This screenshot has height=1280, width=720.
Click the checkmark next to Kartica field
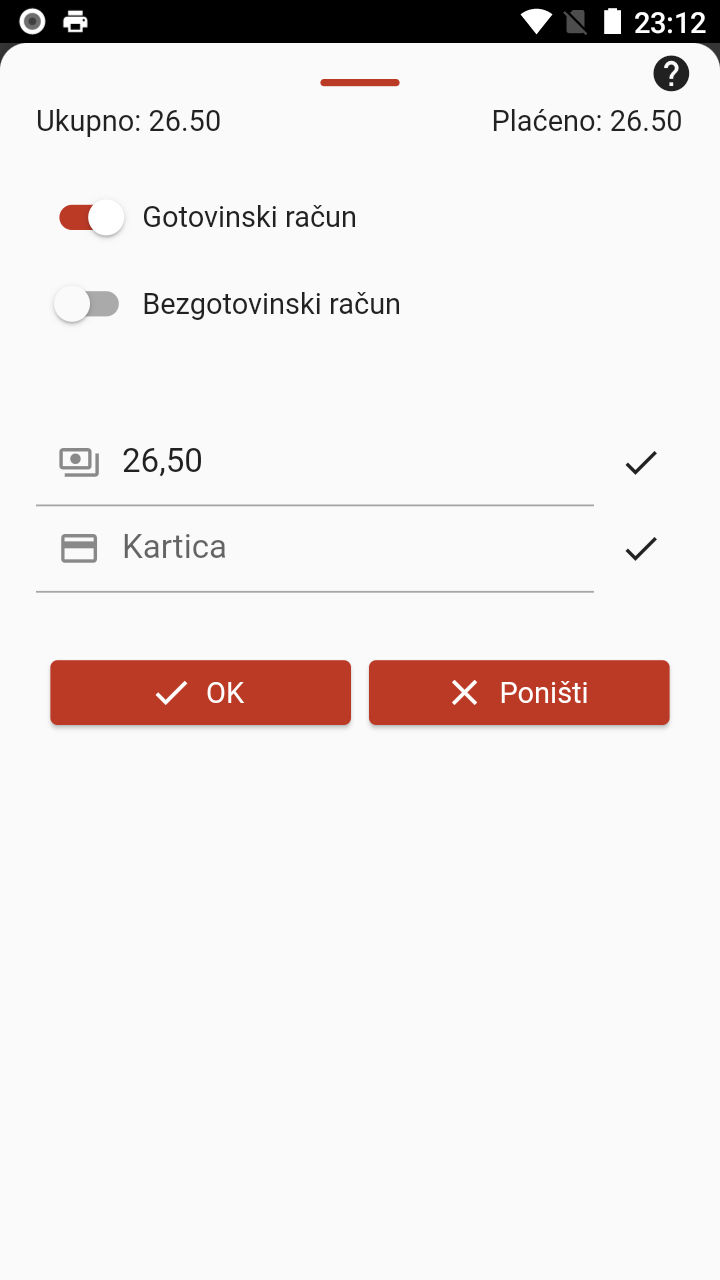coord(639,547)
